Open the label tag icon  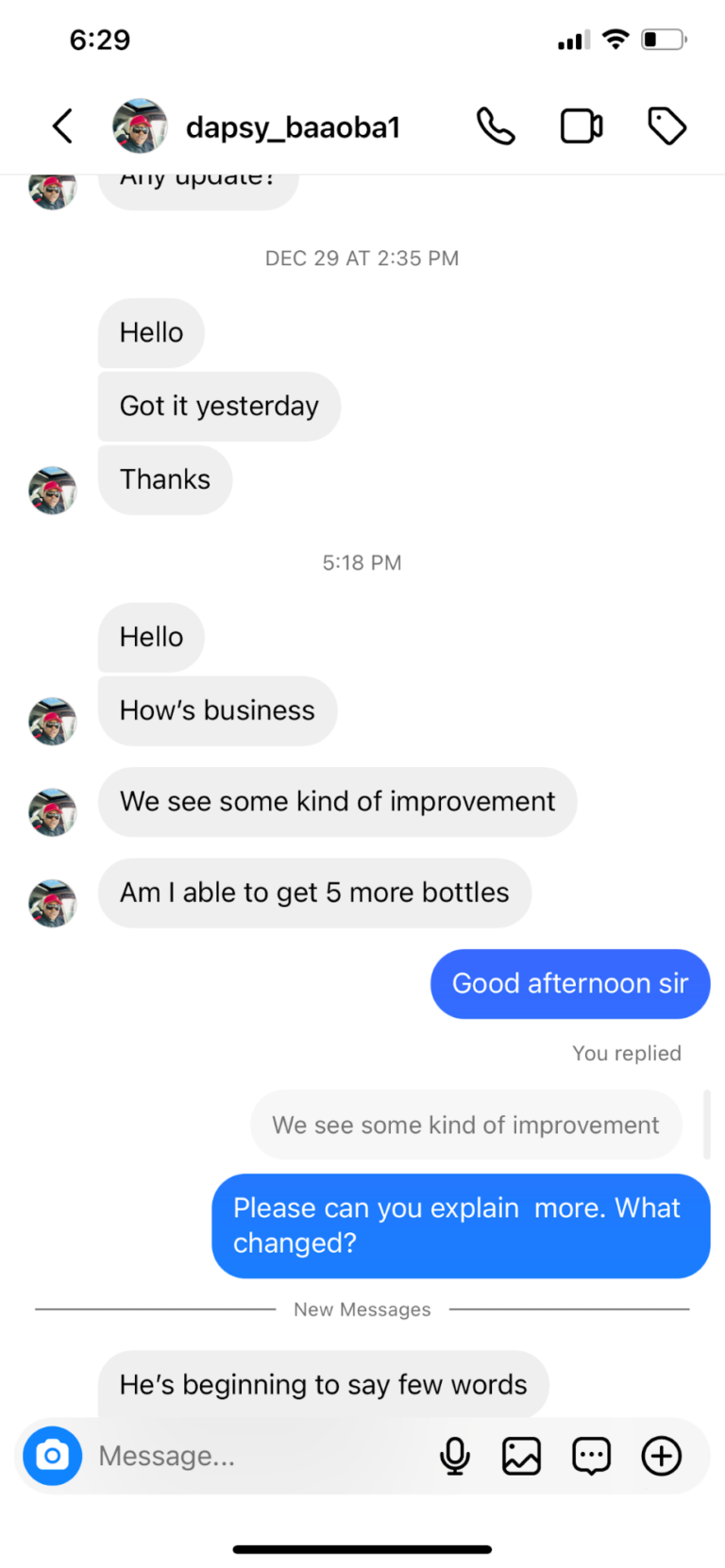pos(666,126)
